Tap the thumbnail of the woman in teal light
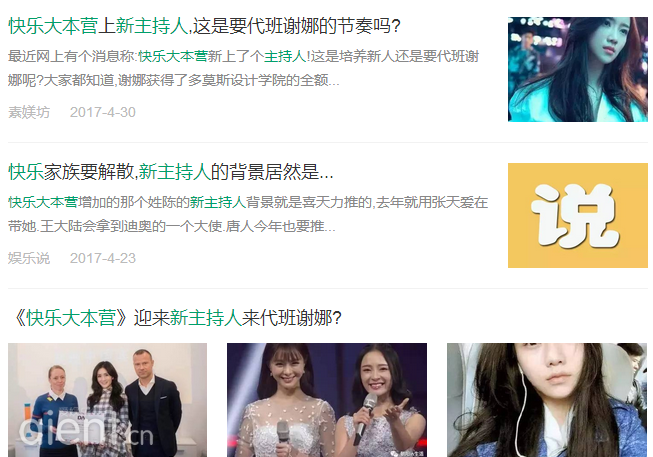 tap(577, 69)
